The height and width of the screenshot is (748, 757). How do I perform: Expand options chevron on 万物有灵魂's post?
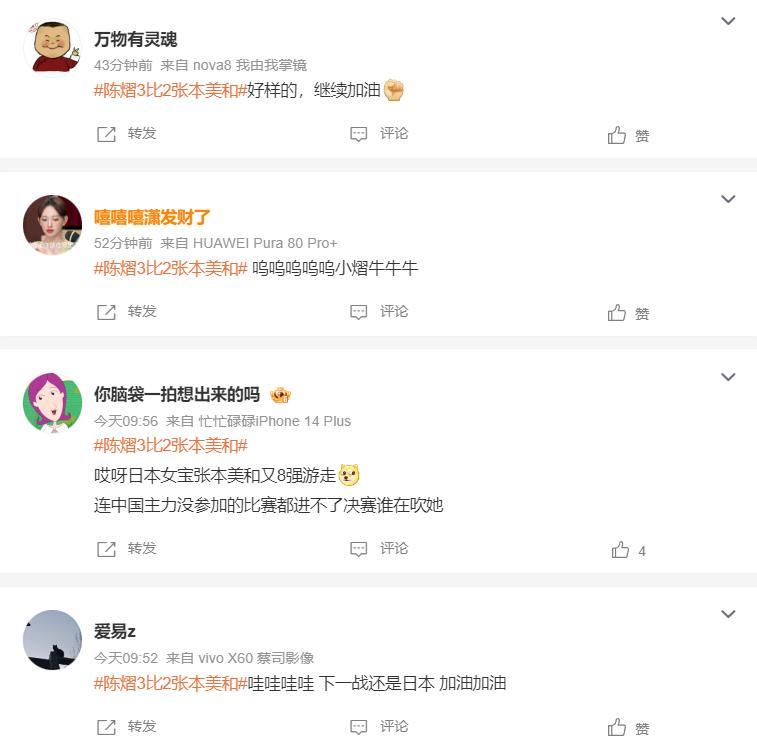pos(728,21)
